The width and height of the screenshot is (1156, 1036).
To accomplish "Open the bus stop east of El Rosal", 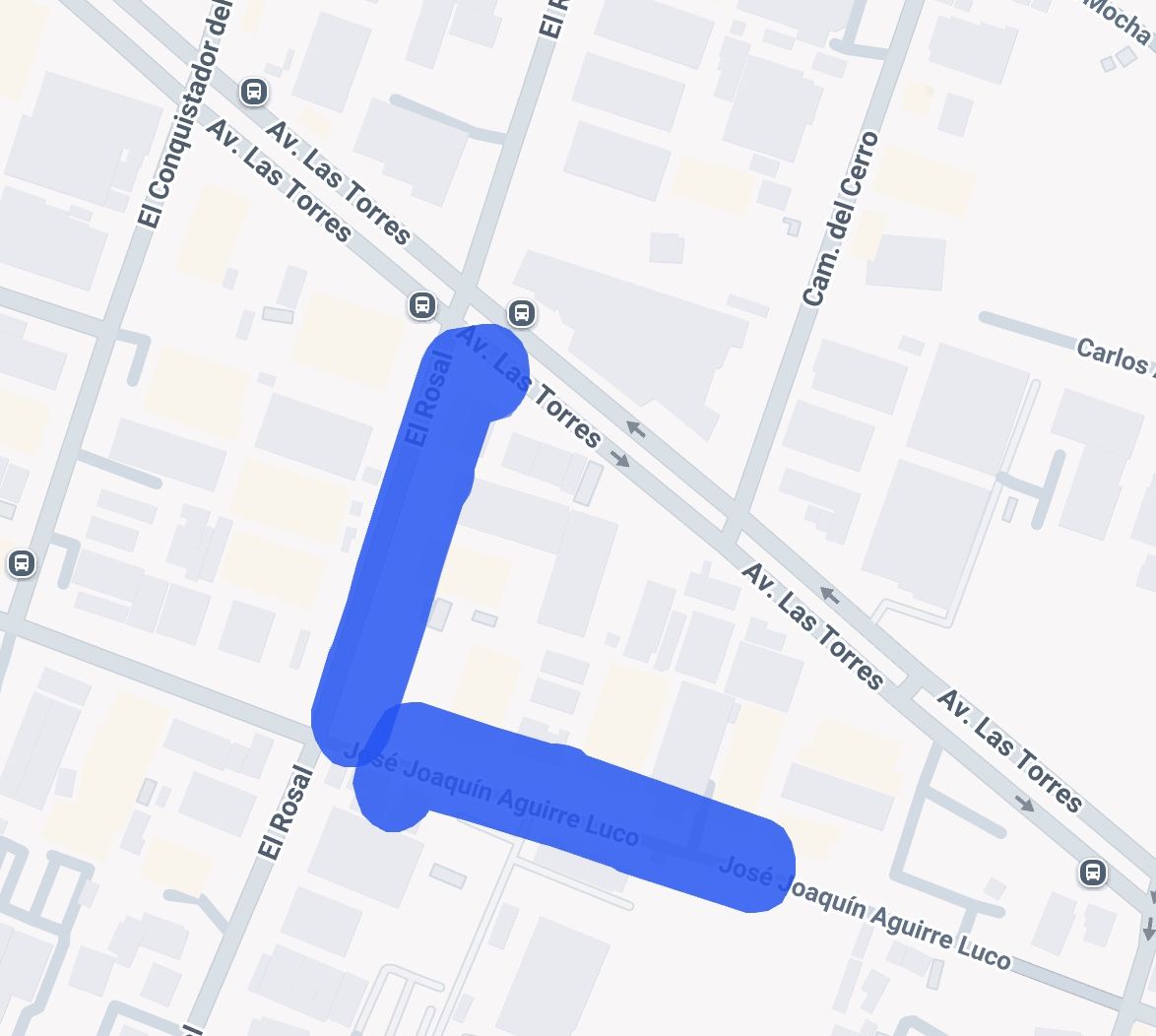I will pyautogui.click(x=522, y=314).
